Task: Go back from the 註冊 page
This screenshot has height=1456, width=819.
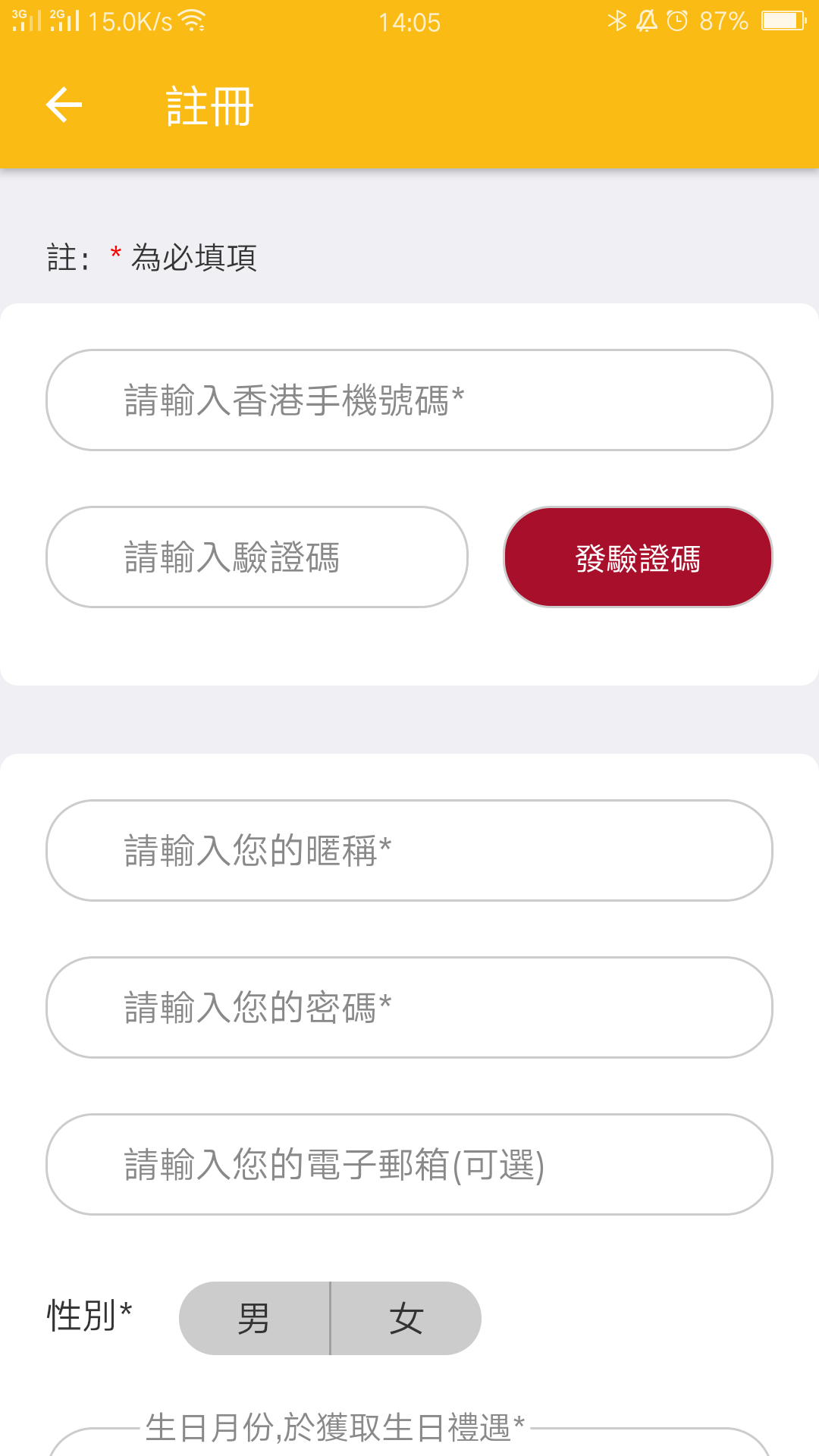Action: point(64,105)
